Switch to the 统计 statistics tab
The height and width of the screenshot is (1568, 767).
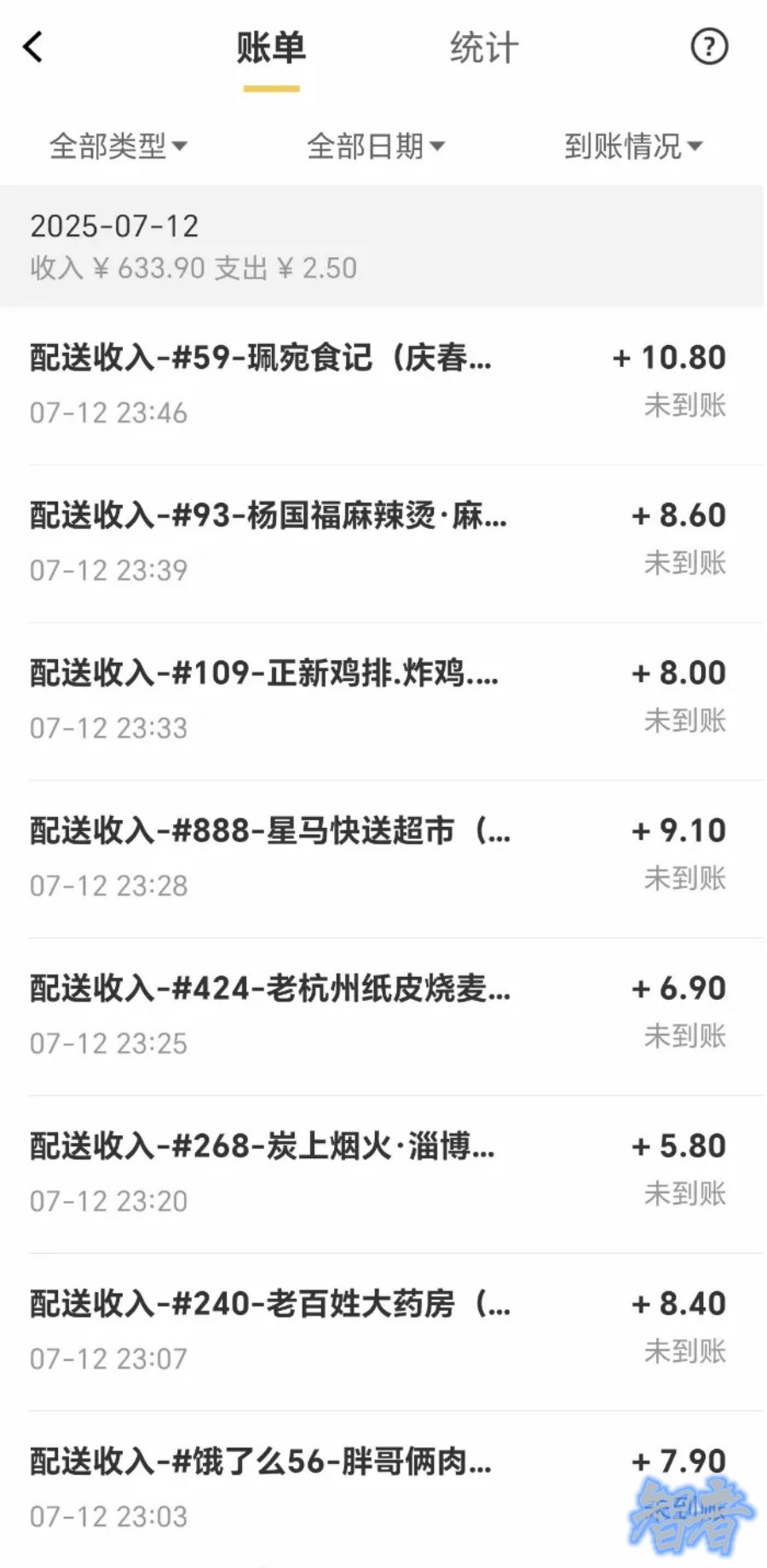pos(482,49)
